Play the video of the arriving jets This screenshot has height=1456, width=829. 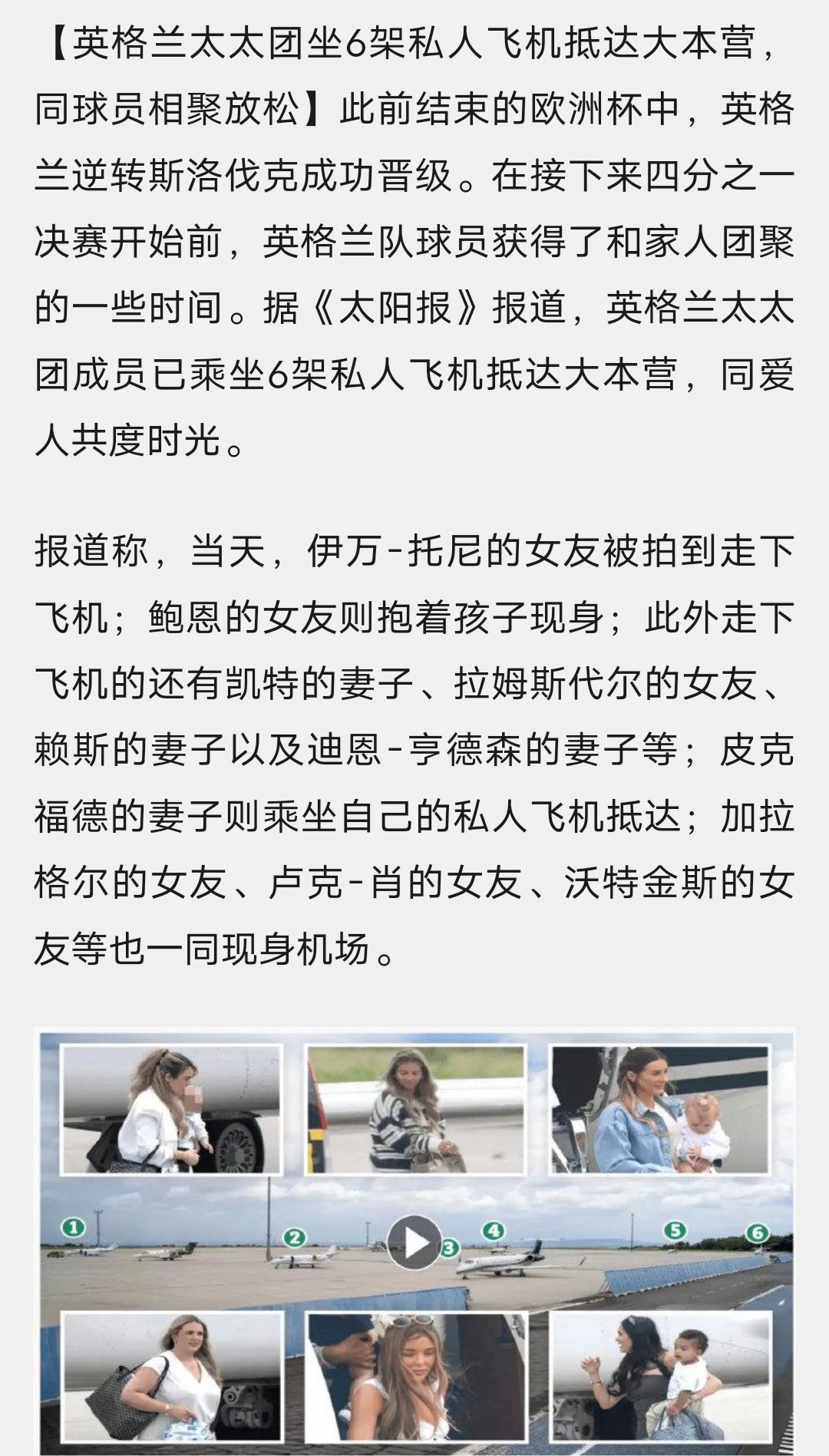coord(414,1242)
